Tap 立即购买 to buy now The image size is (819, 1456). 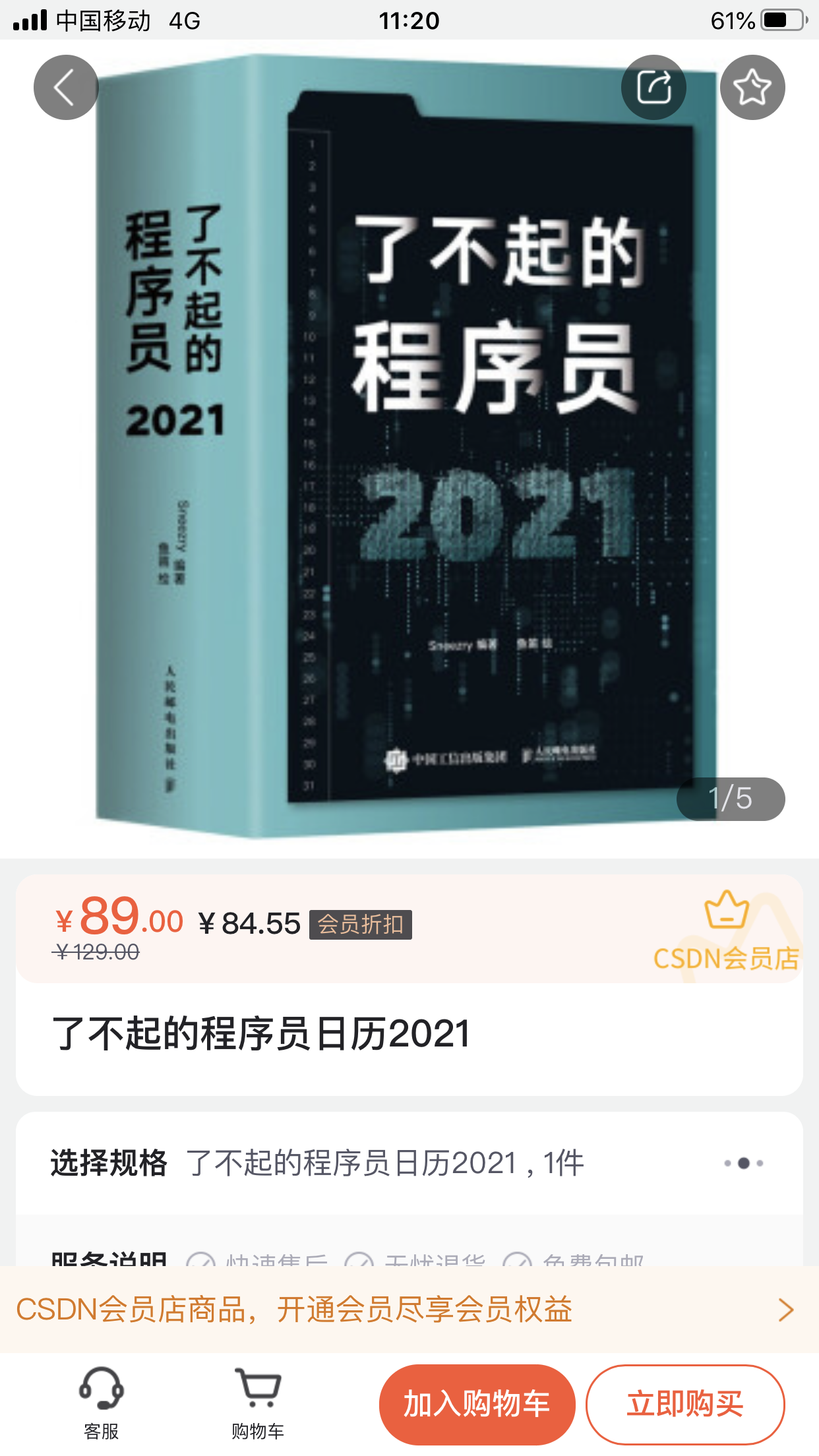(684, 1404)
